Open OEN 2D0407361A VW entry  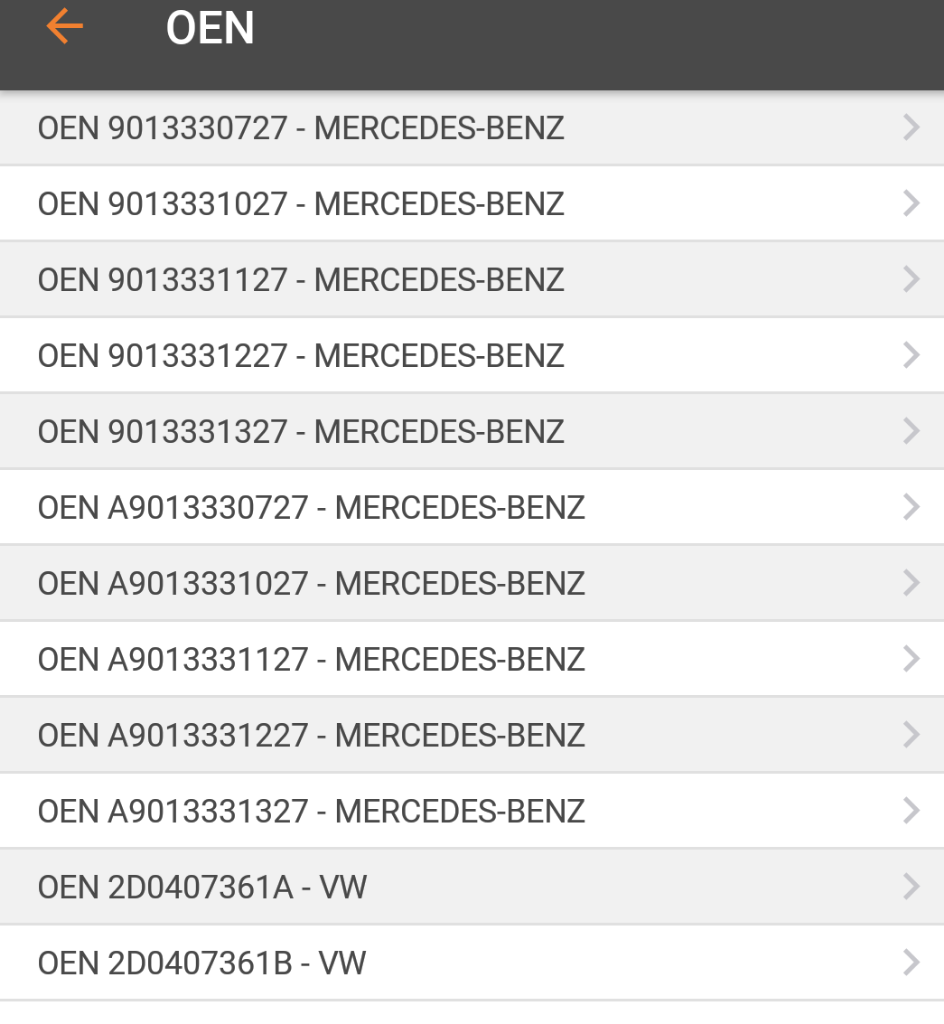pyautogui.click(x=472, y=887)
